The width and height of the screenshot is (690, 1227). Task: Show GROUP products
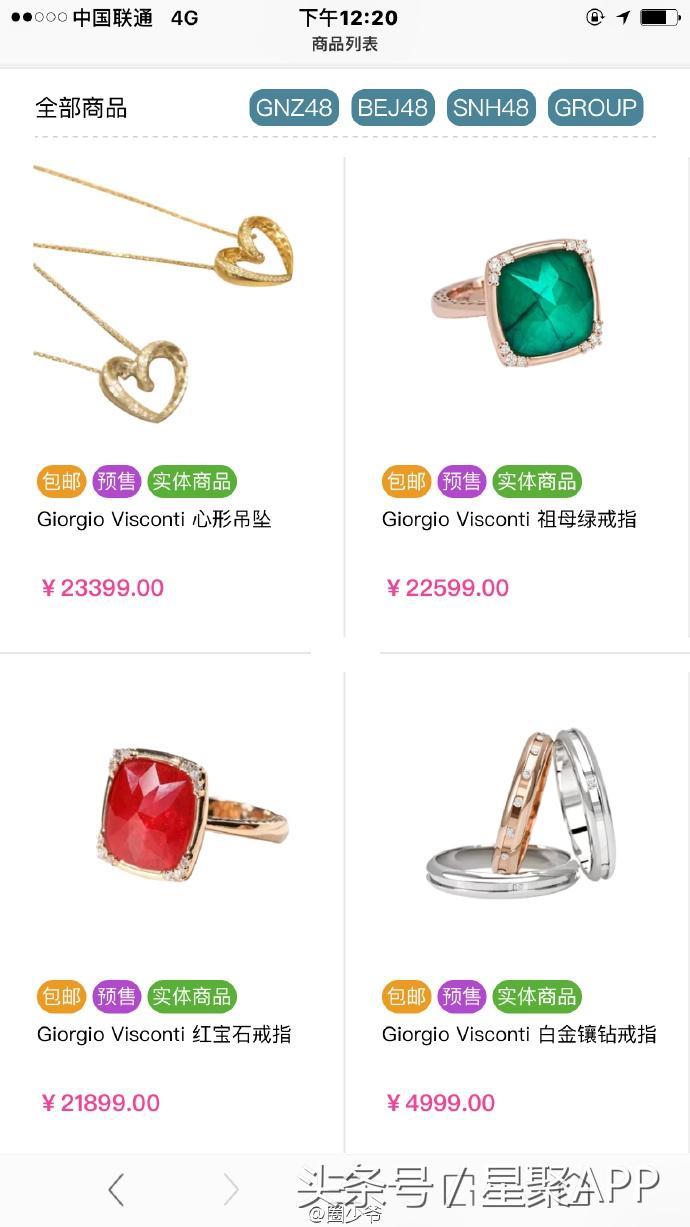point(595,108)
